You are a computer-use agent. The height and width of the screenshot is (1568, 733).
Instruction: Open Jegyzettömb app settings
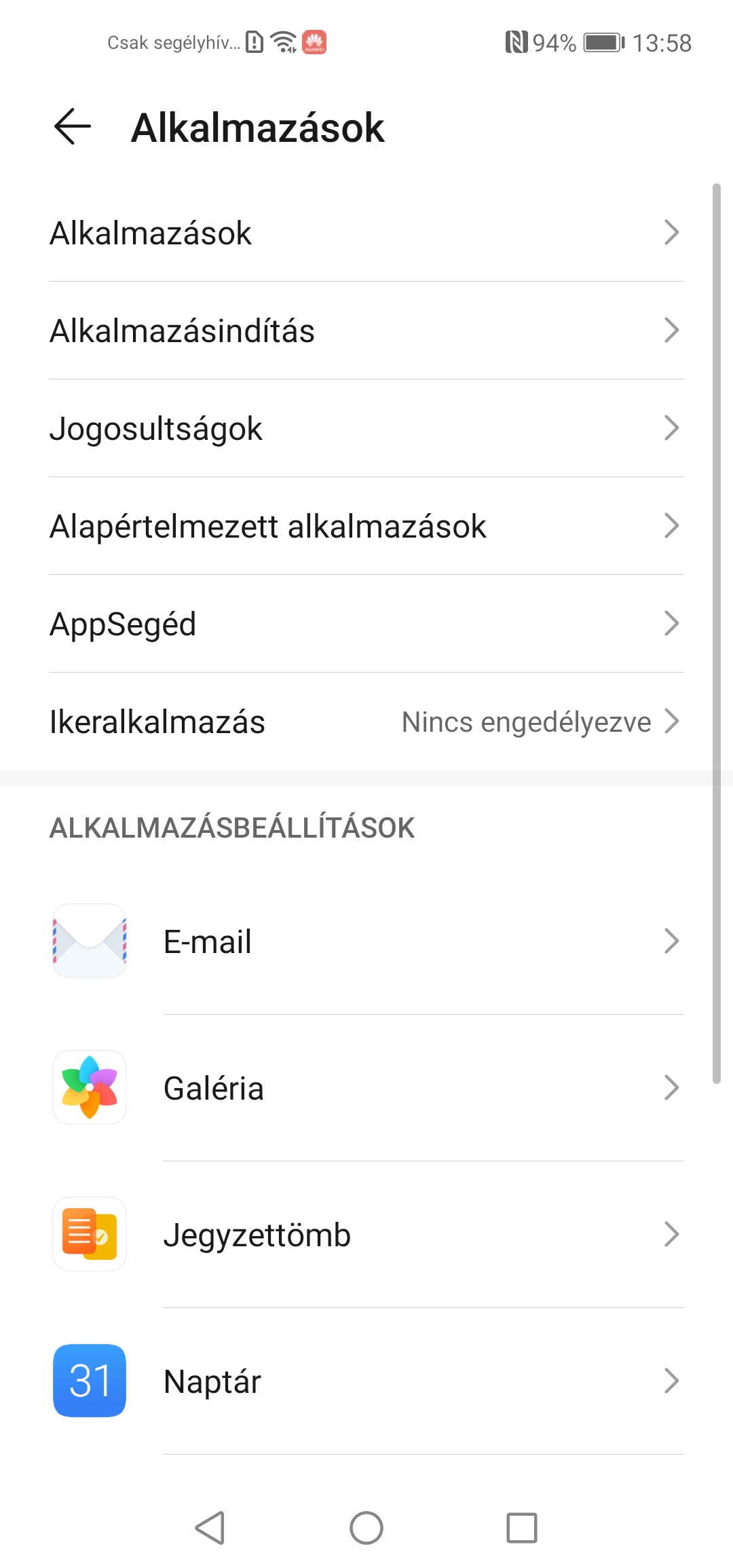(x=366, y=1235)
